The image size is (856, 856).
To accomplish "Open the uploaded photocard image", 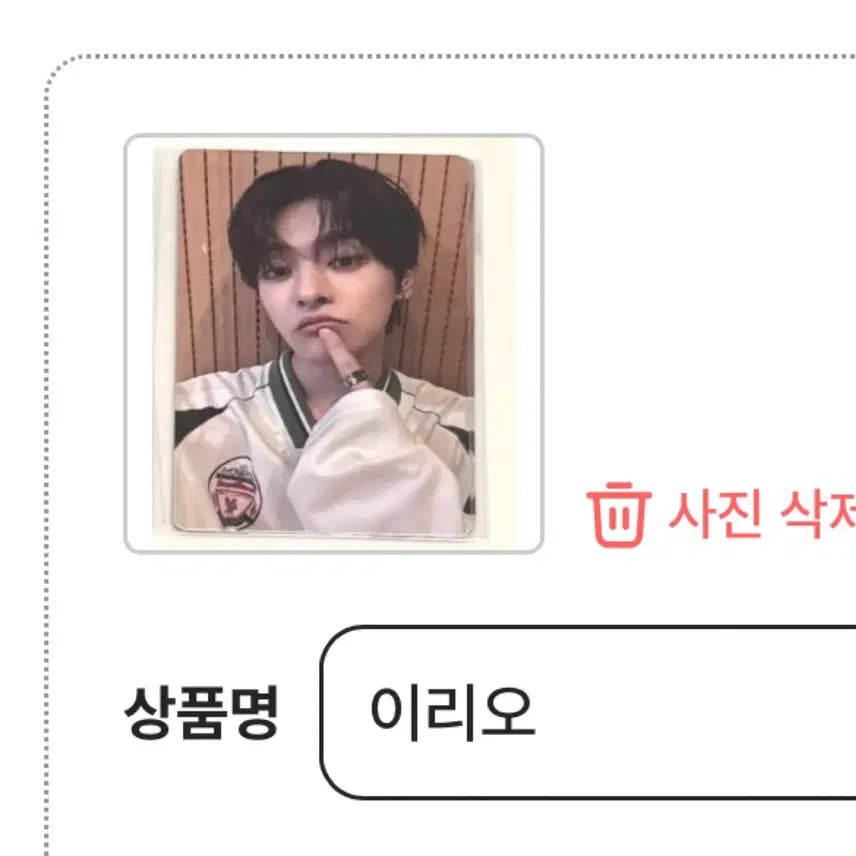I will point(333,343).
